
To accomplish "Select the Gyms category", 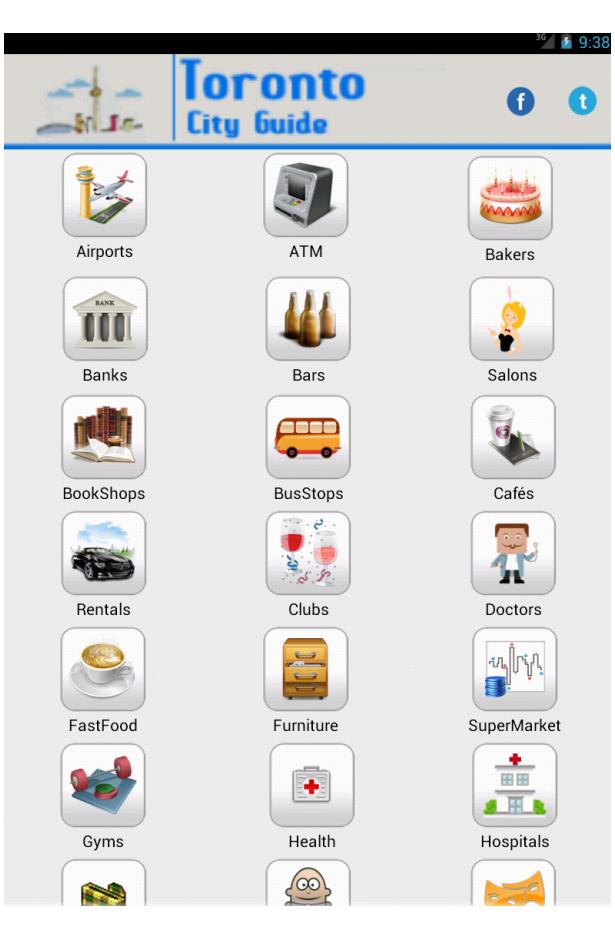I will coord(103,785).
